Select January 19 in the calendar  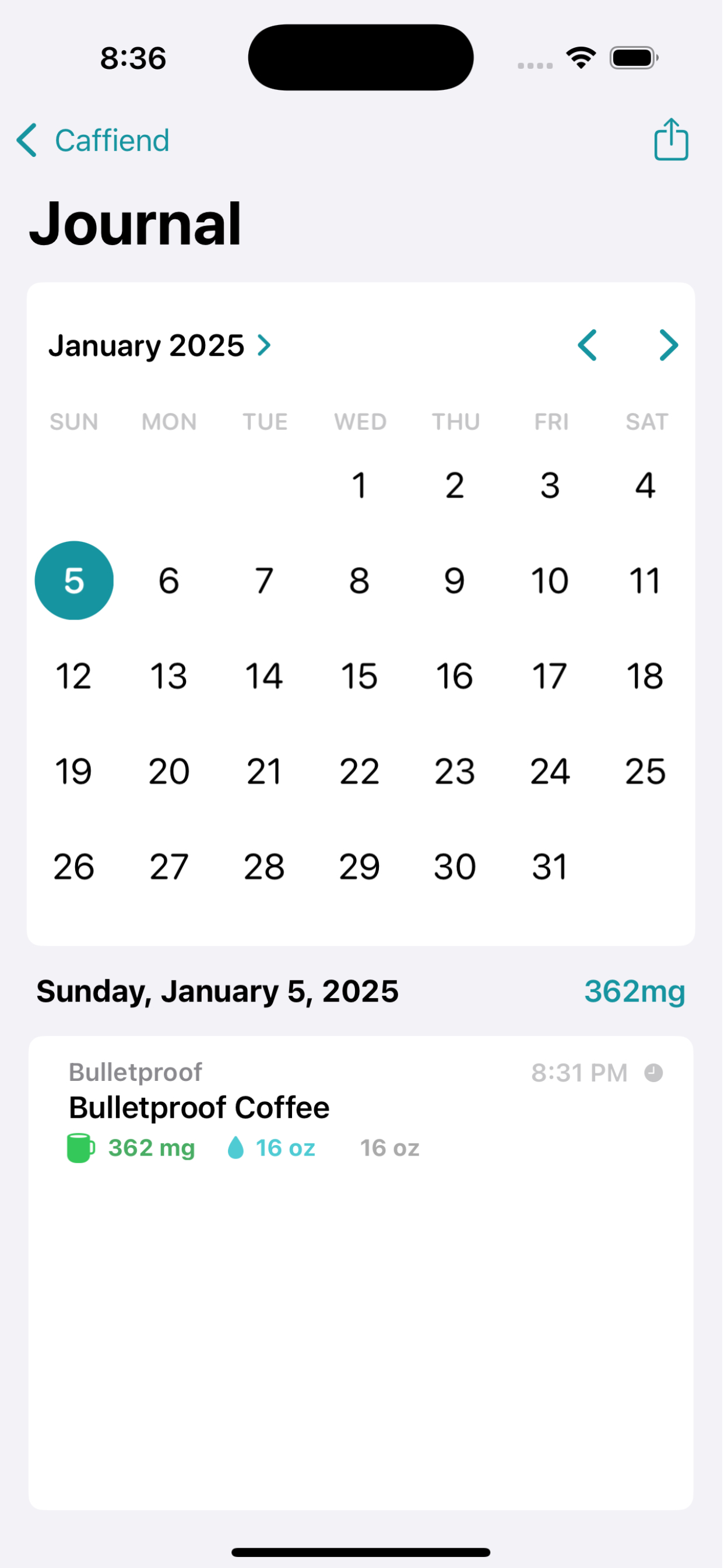pos(74,772)
